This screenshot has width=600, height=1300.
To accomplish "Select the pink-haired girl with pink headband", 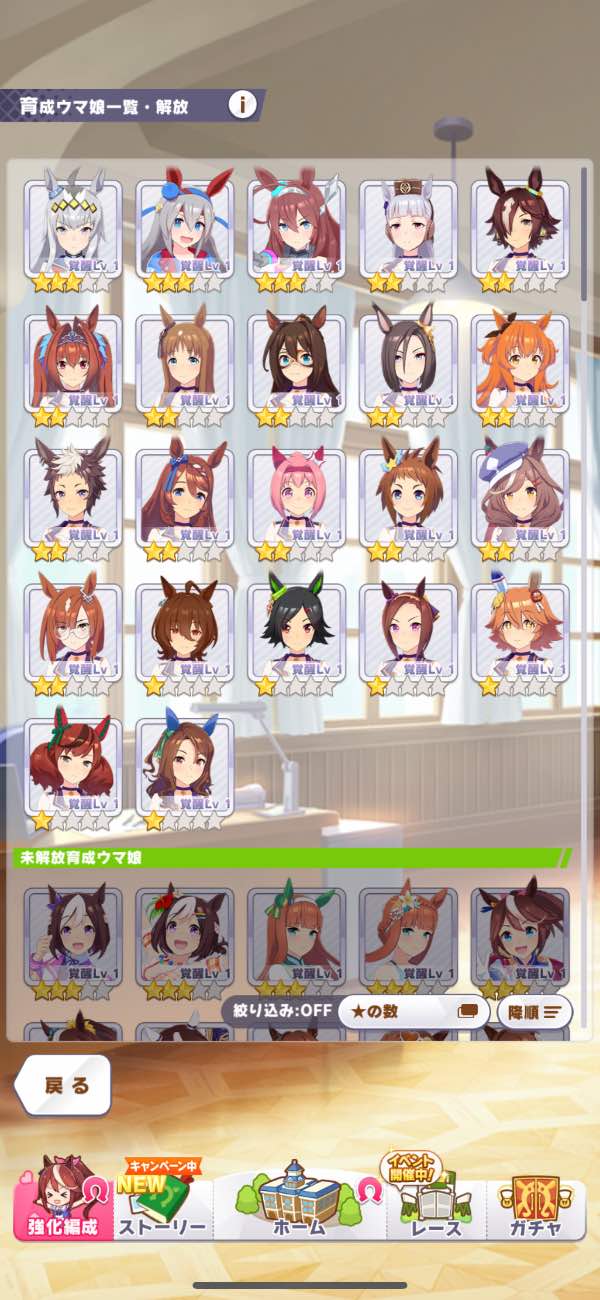I will pos(297,498).
